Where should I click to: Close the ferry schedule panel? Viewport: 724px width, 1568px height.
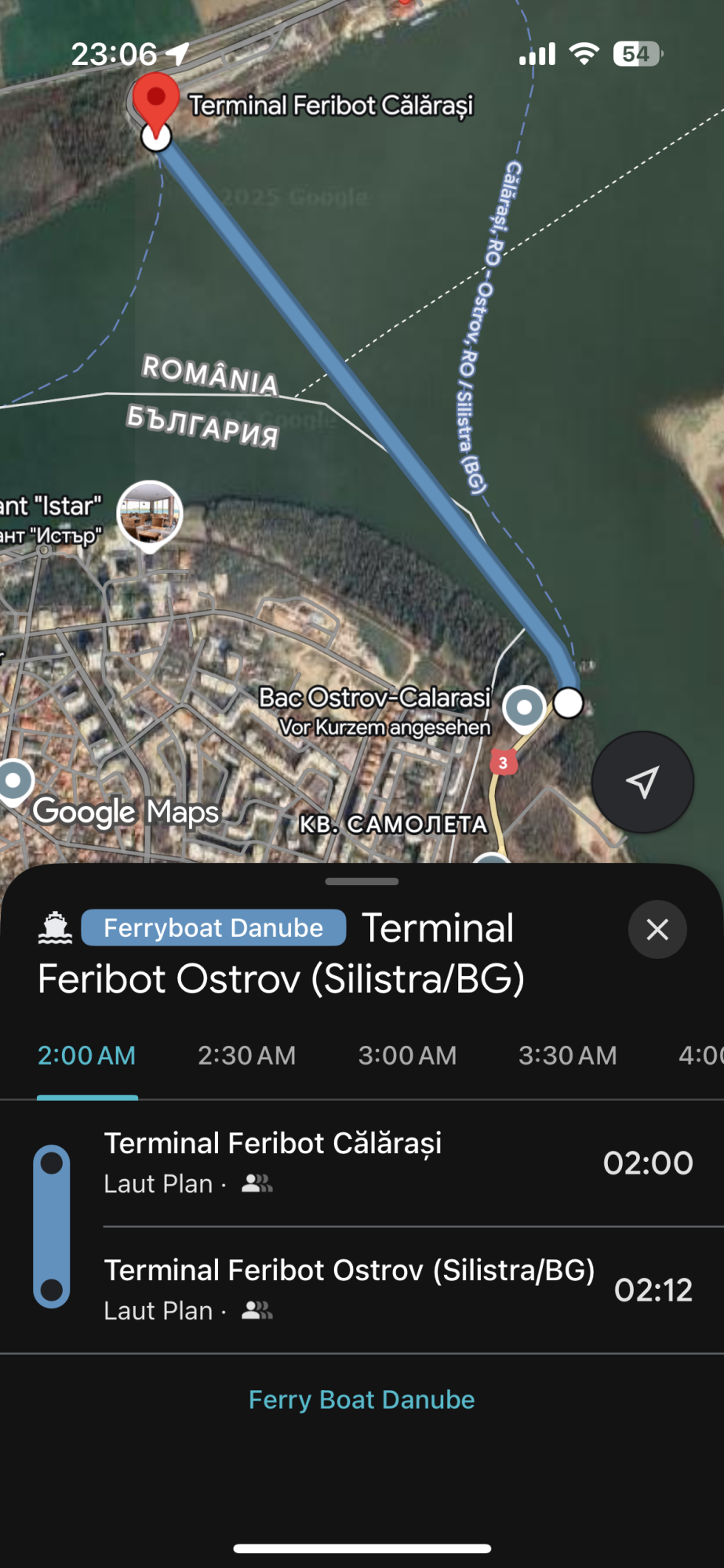657,929
